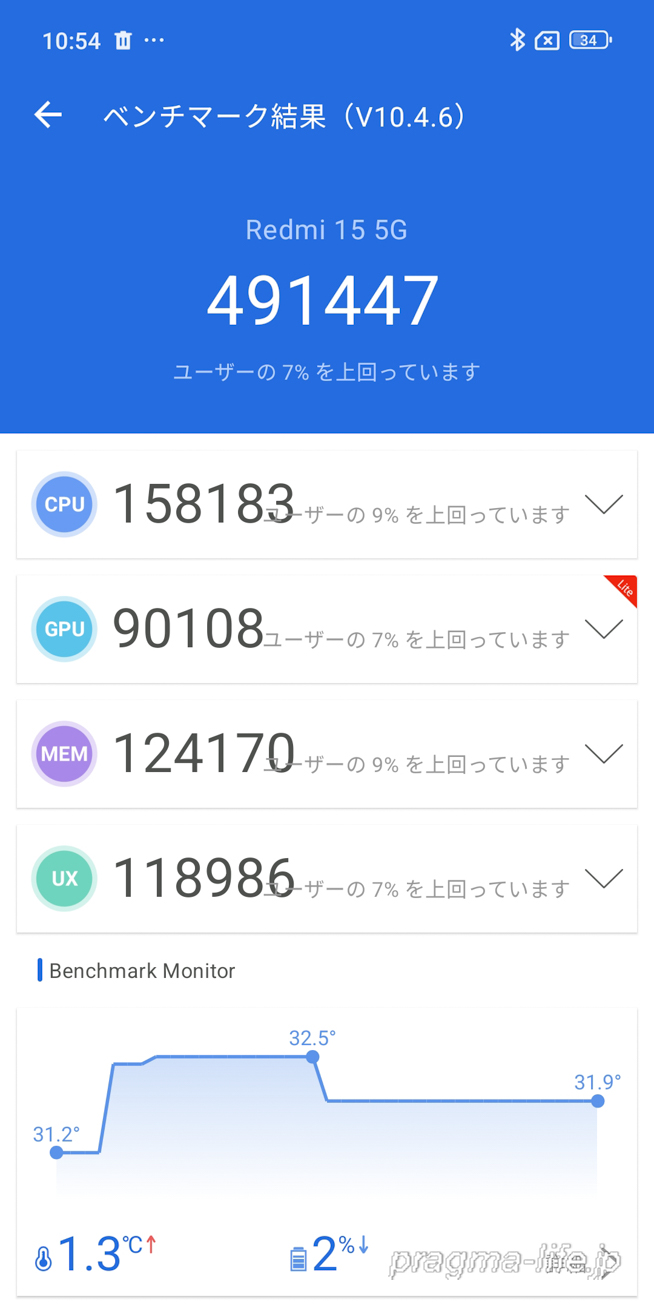Image resolution: width=654 pixels, height=1308 pixels.
Task: Expand the UX score details
Action: [604, 878]
